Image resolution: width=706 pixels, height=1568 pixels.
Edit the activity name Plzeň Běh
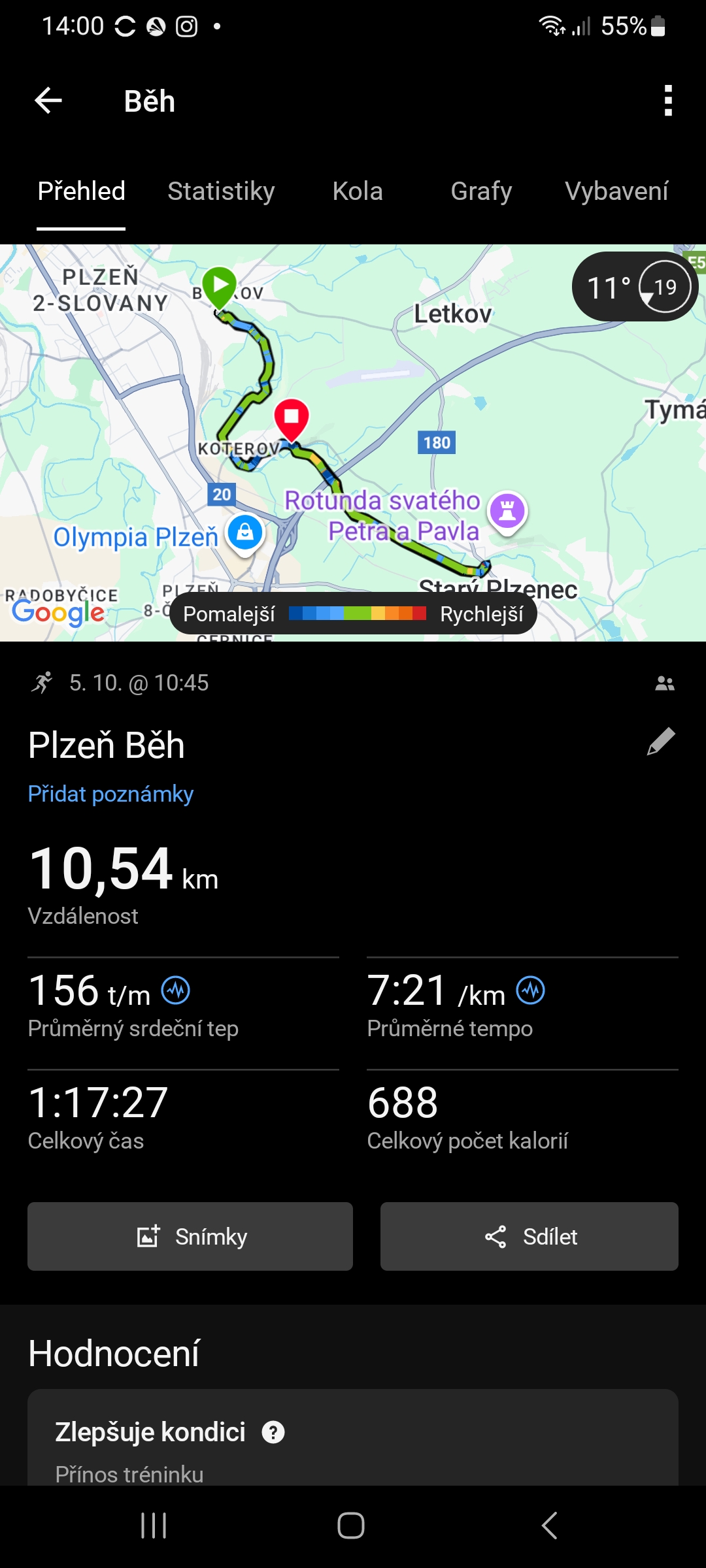tap(661, 742)
